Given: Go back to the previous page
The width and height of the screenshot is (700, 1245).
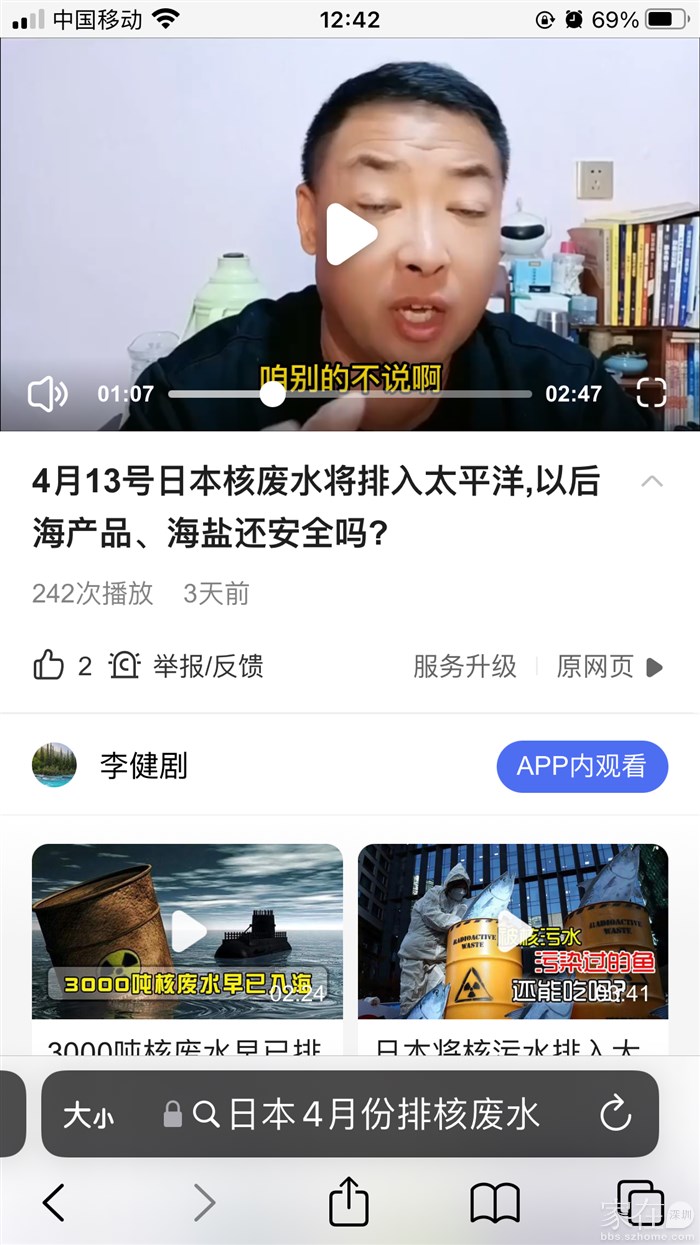Looking at the screenshot, I should click(54, 1202).
